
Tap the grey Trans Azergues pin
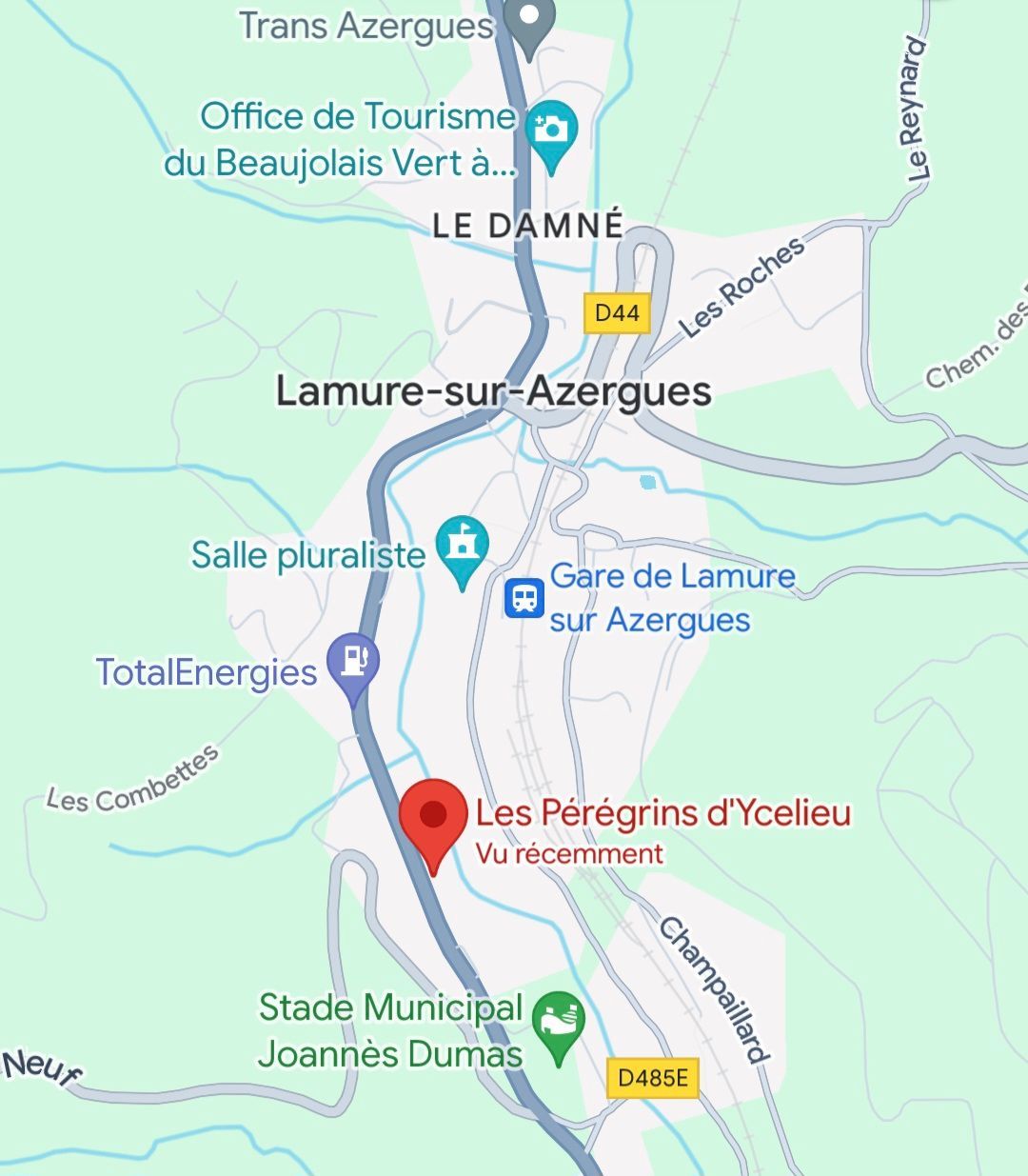click(529, 19)
